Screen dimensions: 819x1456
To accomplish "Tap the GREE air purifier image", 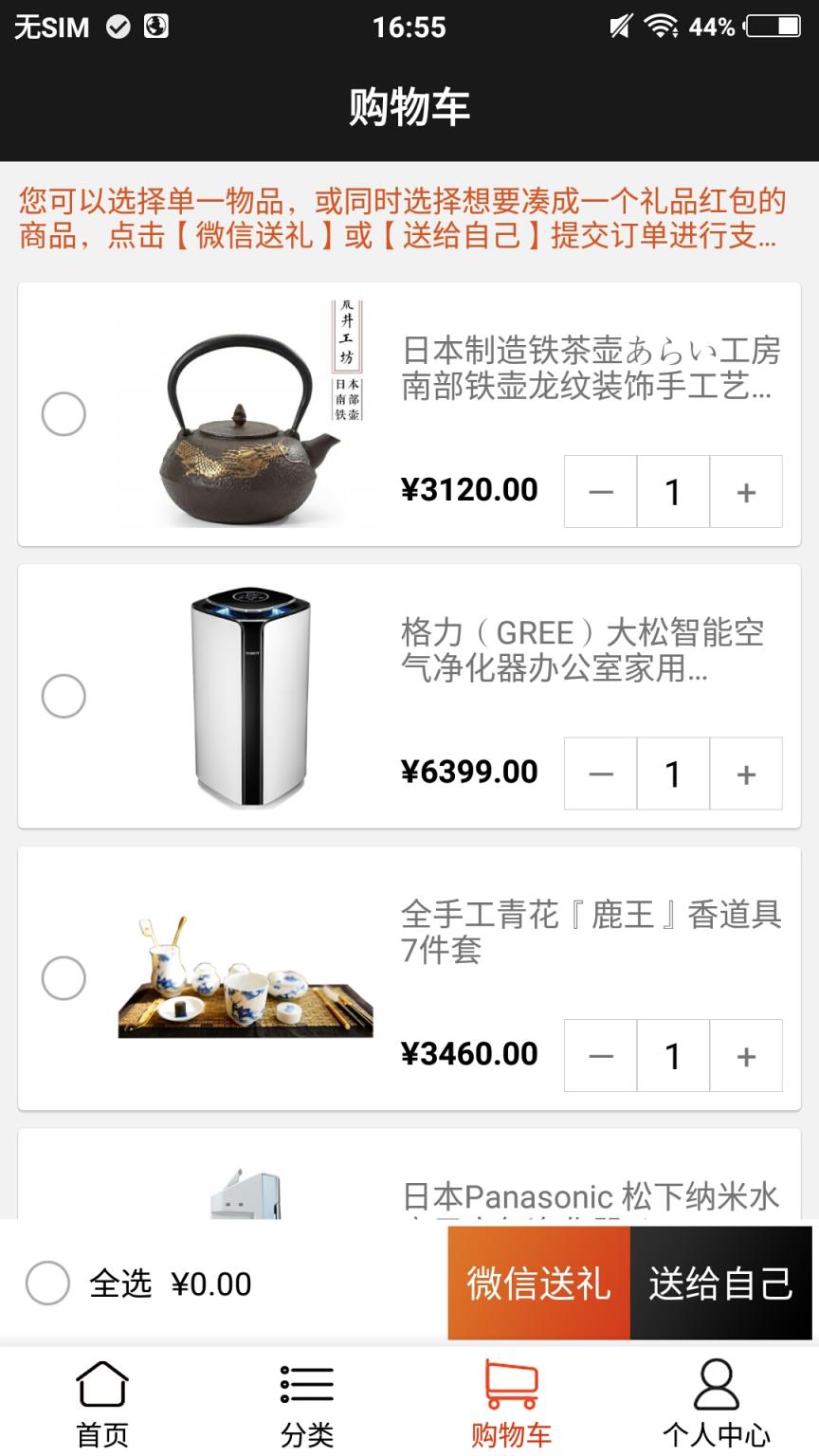I will [246, 695].
